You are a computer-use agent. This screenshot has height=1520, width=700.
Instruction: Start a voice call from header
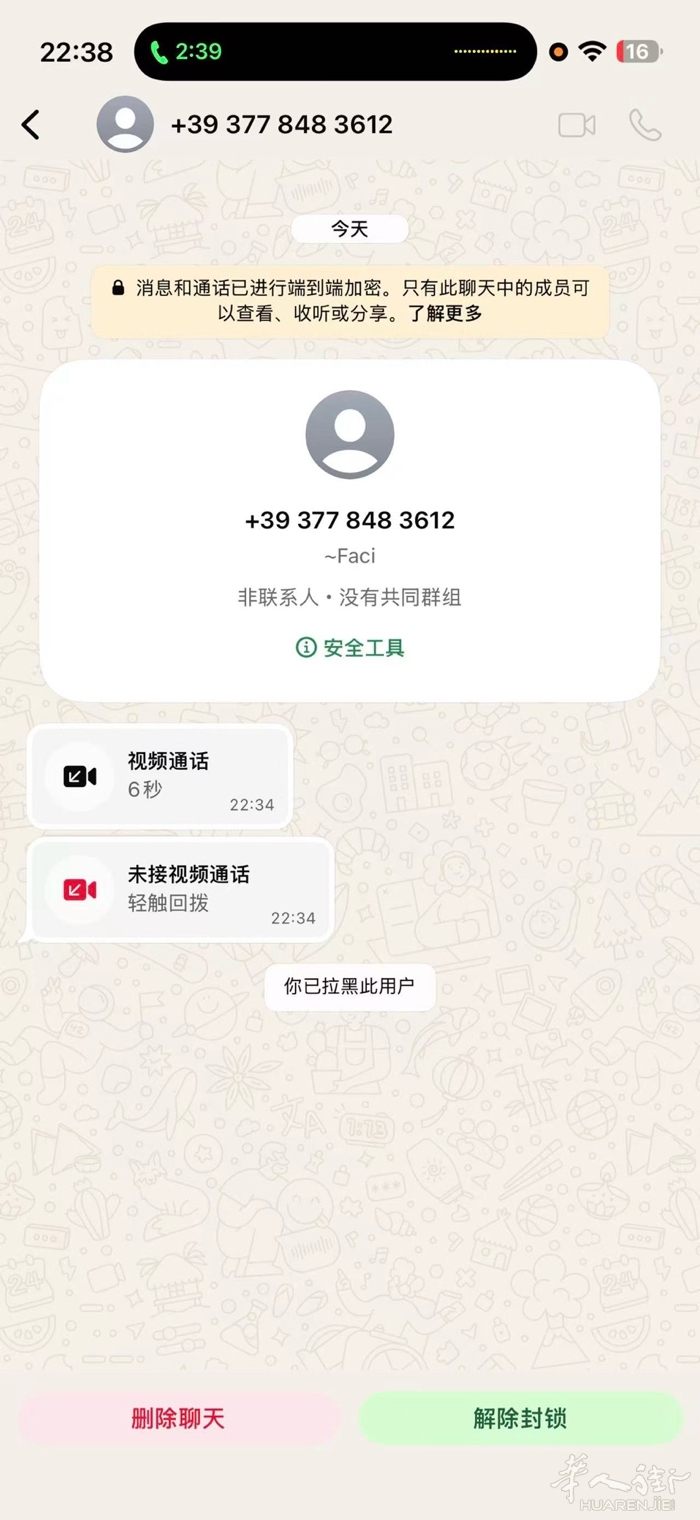[x=645, y=125]
